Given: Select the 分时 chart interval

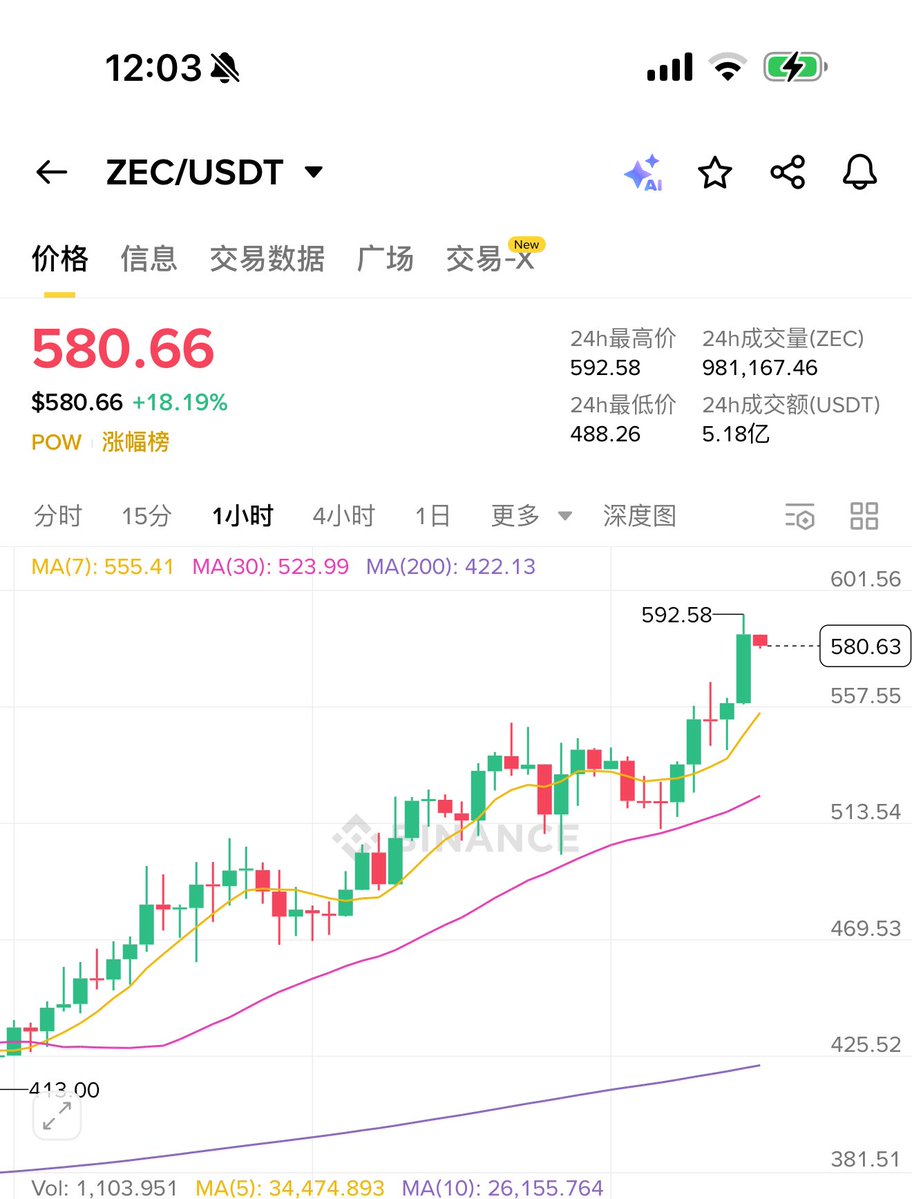Looking at the screenshot, I should (x=58, y=516).
